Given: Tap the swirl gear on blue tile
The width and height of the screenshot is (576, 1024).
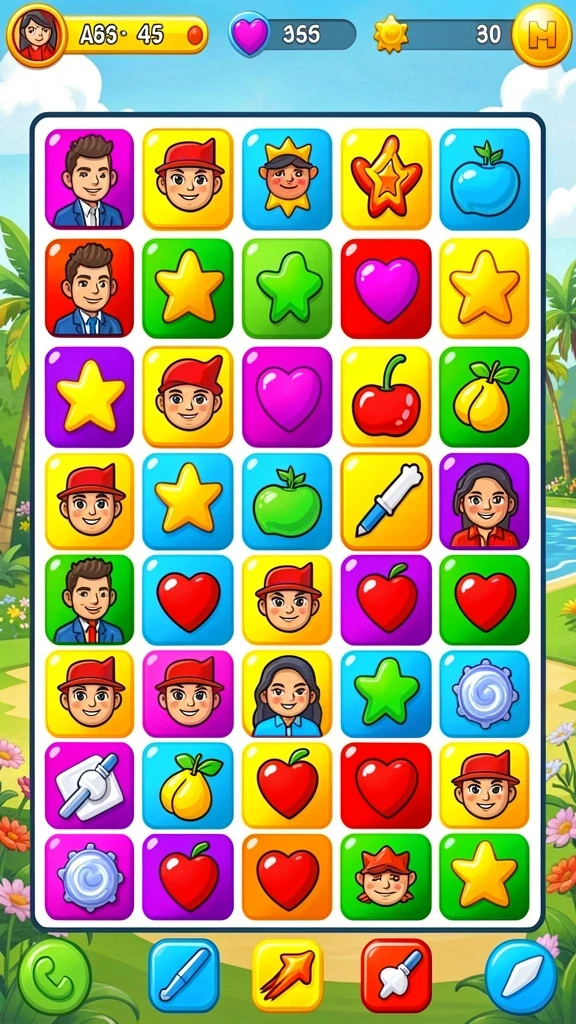Looking at the screenshot, I should pos(484,694).
